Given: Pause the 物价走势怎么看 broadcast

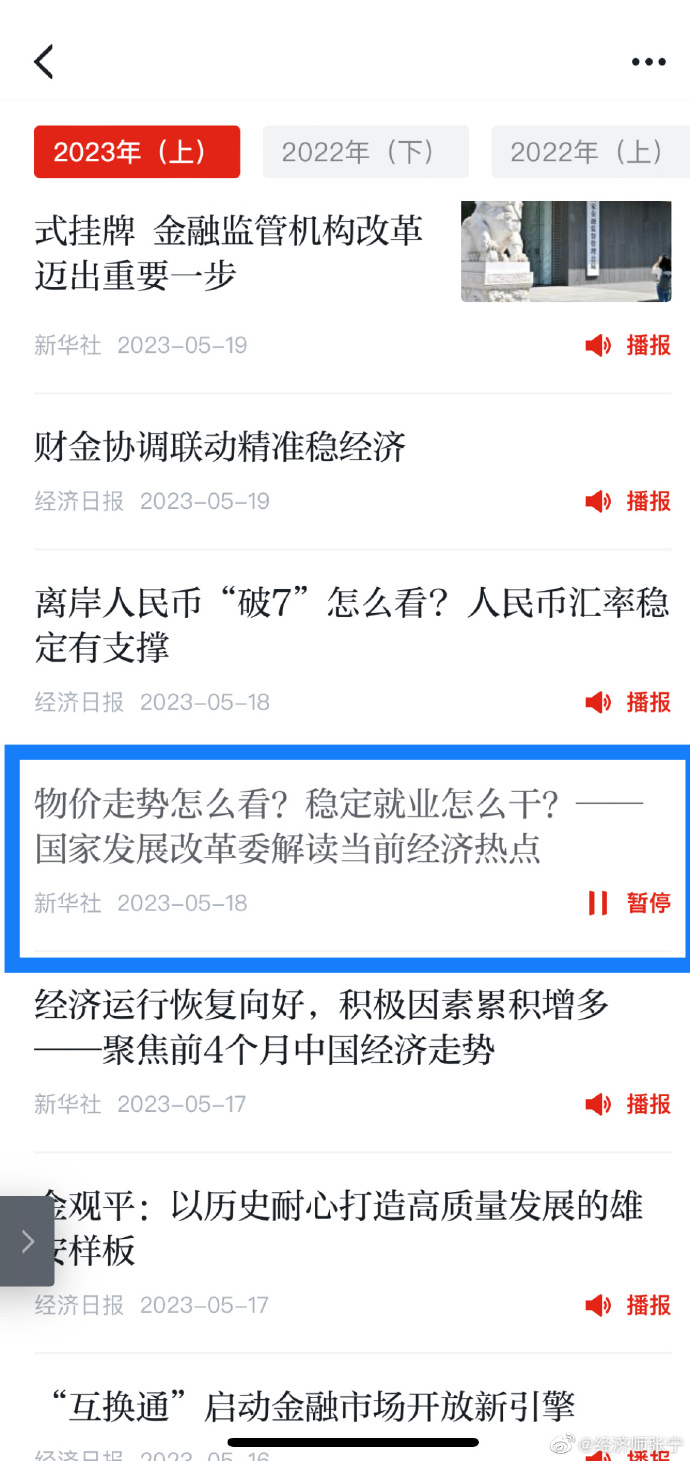Looking at the screenshot, I should [x=628, y=903].
